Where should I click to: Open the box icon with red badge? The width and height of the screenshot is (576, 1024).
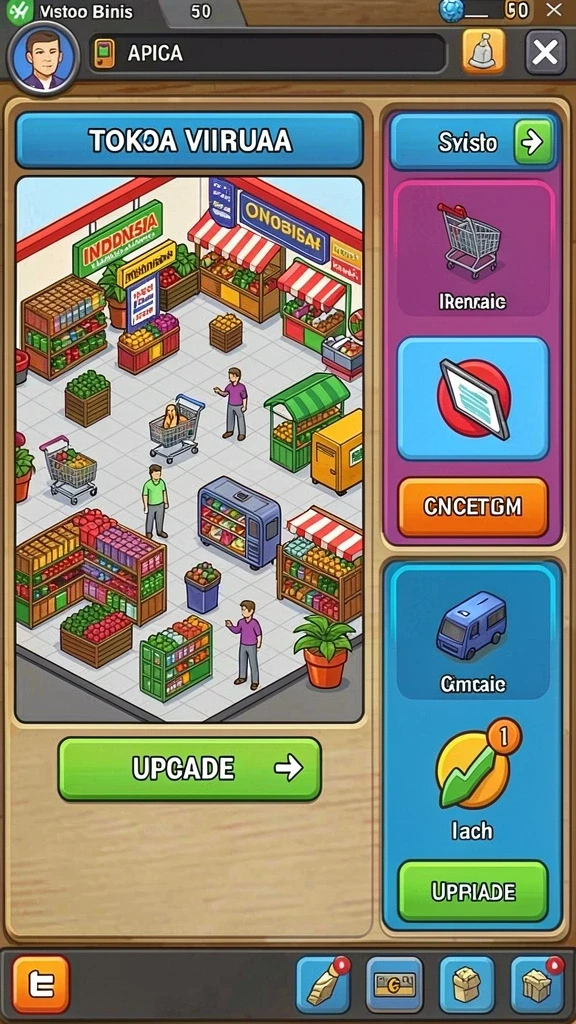click(x=537, y=985)
